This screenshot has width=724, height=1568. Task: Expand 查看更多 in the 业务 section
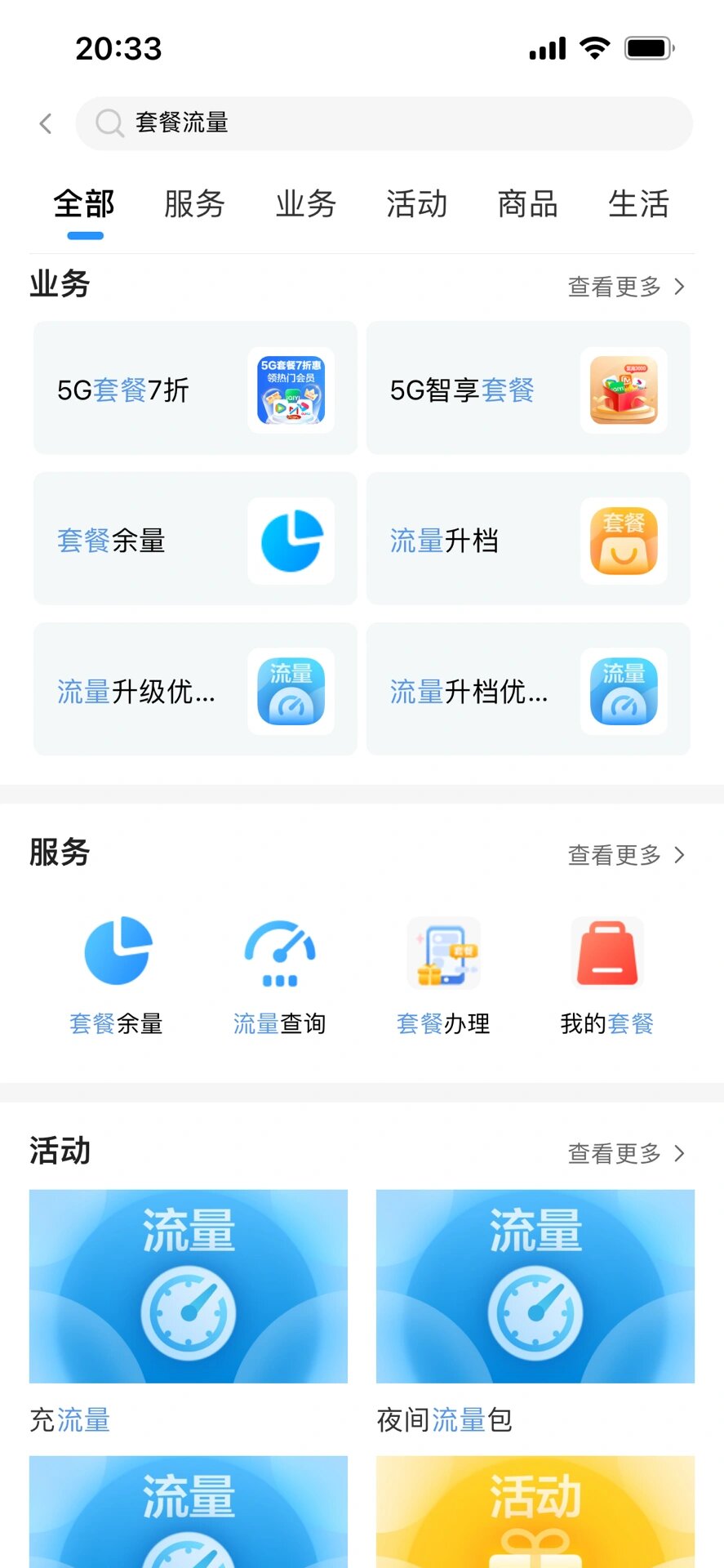pos(626,287)
